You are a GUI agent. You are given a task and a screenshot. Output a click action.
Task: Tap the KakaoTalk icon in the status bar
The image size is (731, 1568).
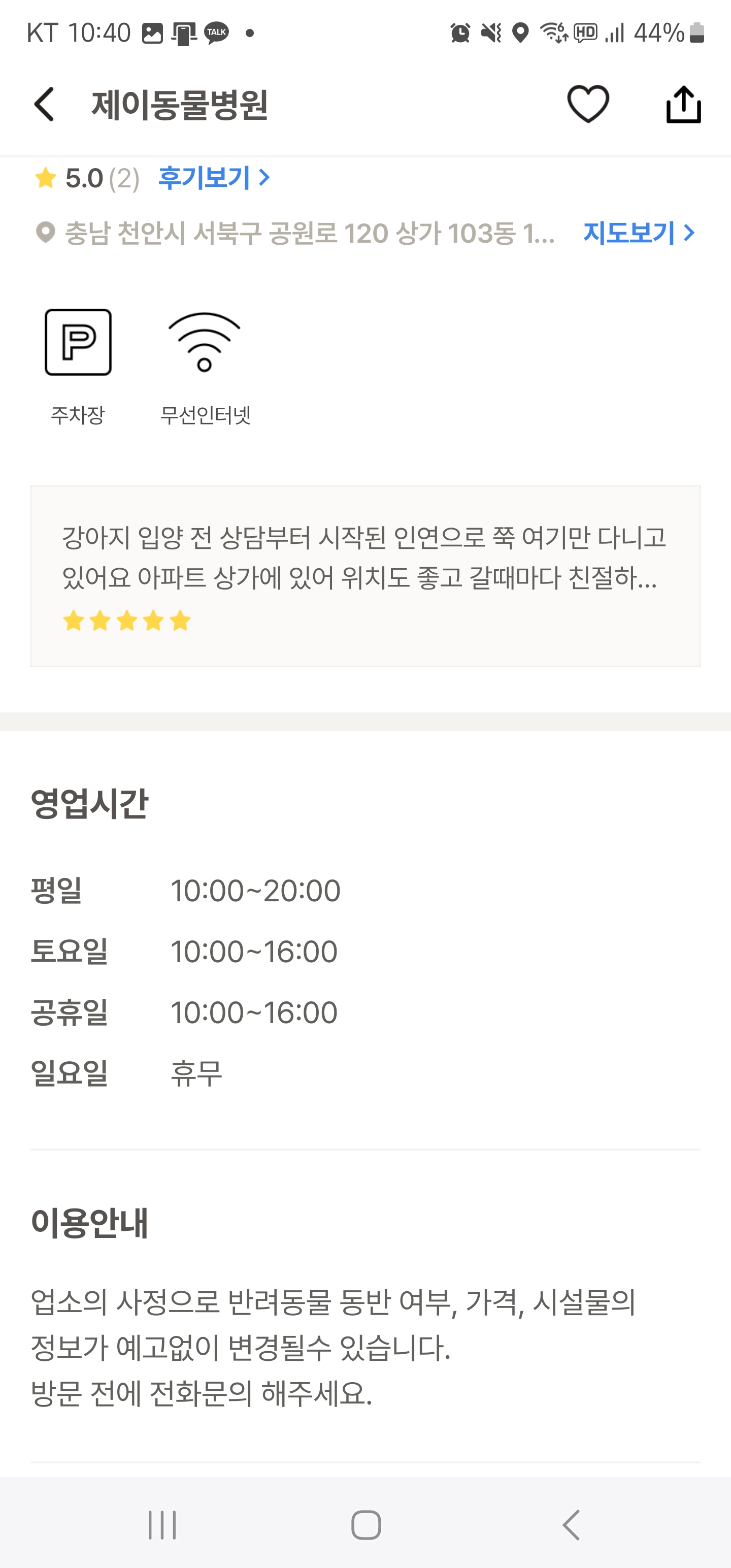click(x=217, y=31)
